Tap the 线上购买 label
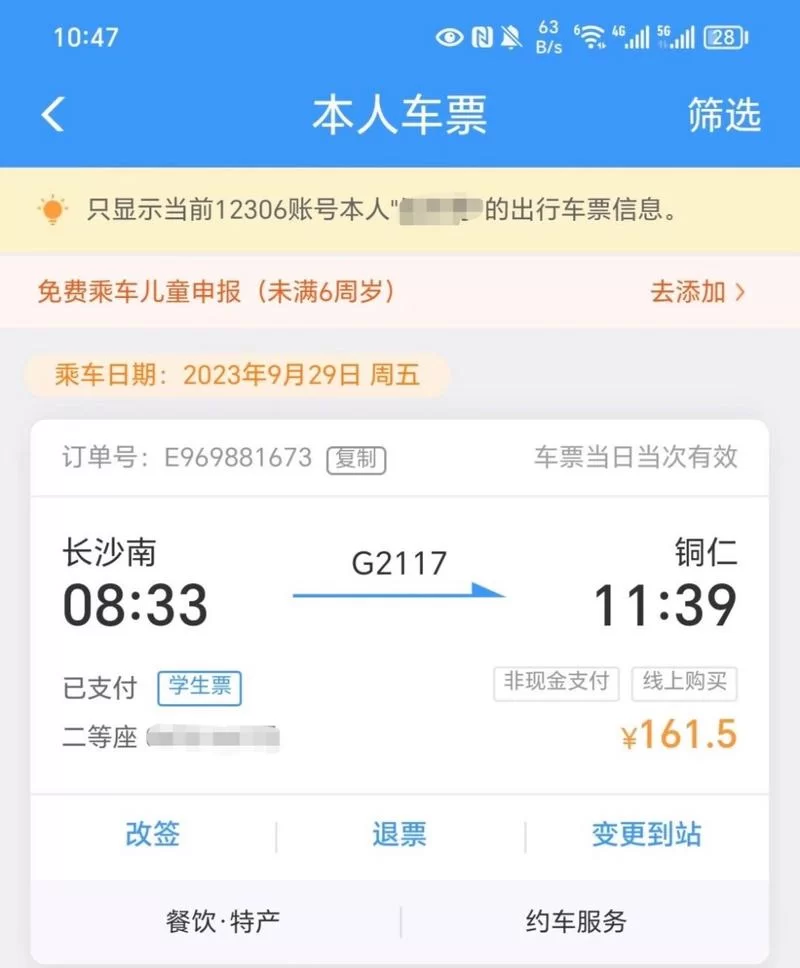The width and height of the screenshot is (800, 968). (685, 684)
